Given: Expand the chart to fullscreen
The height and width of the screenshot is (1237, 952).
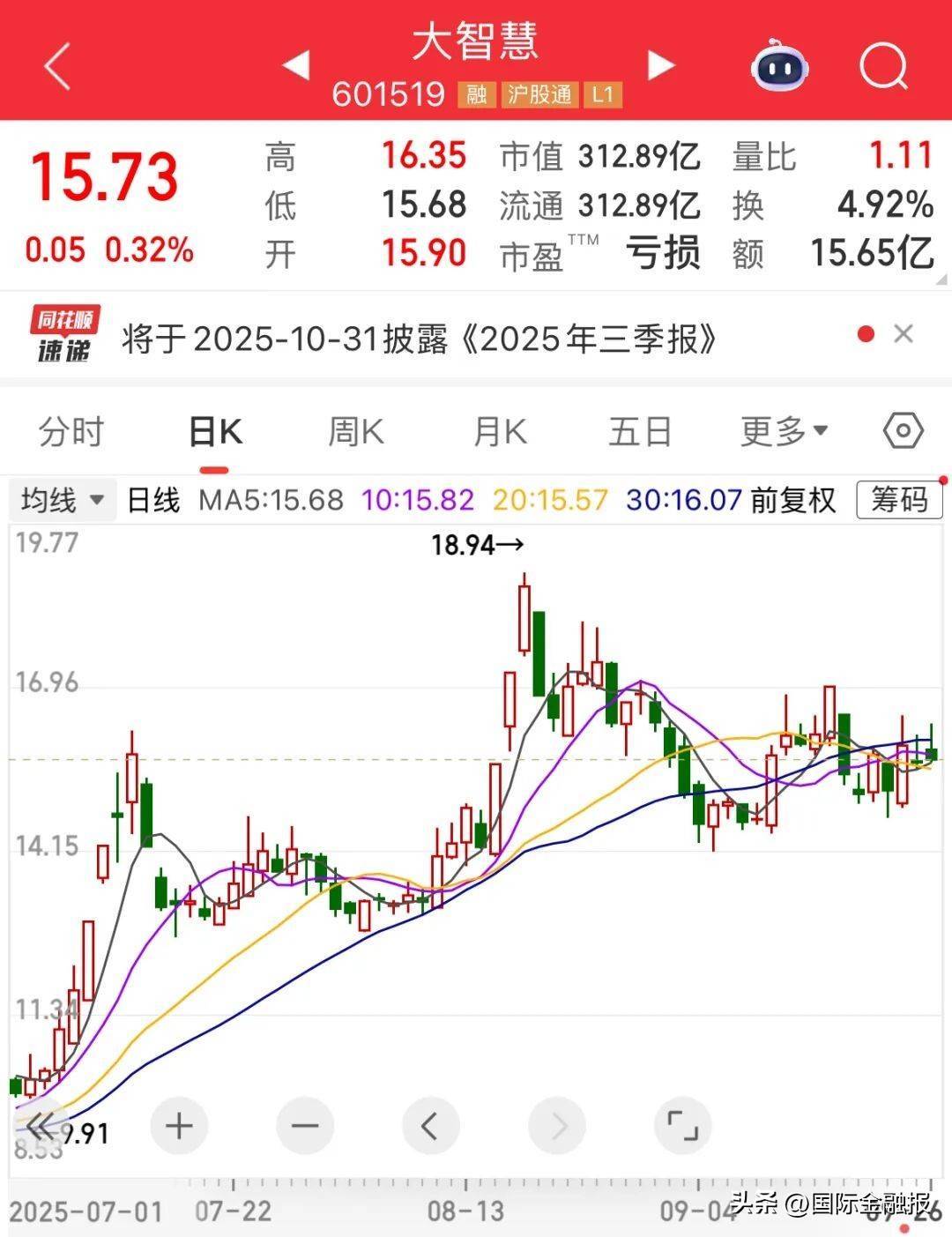Looking at the screenshot, I should [x=682, y=1126].
